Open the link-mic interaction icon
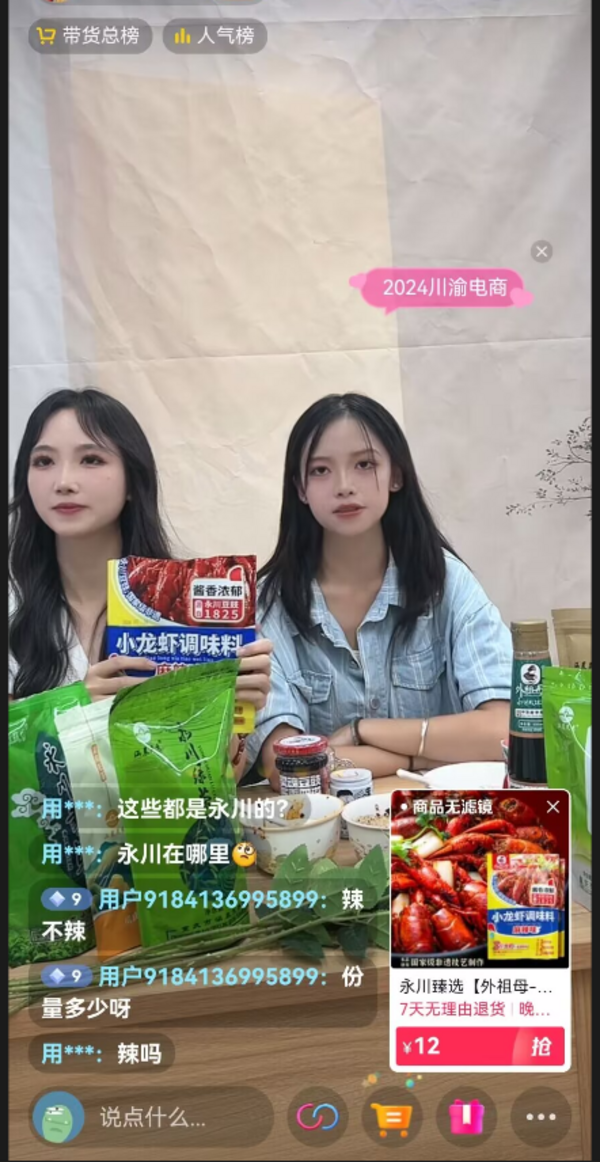Viewport: 600px width, 1162px height. coord(318,1117)
